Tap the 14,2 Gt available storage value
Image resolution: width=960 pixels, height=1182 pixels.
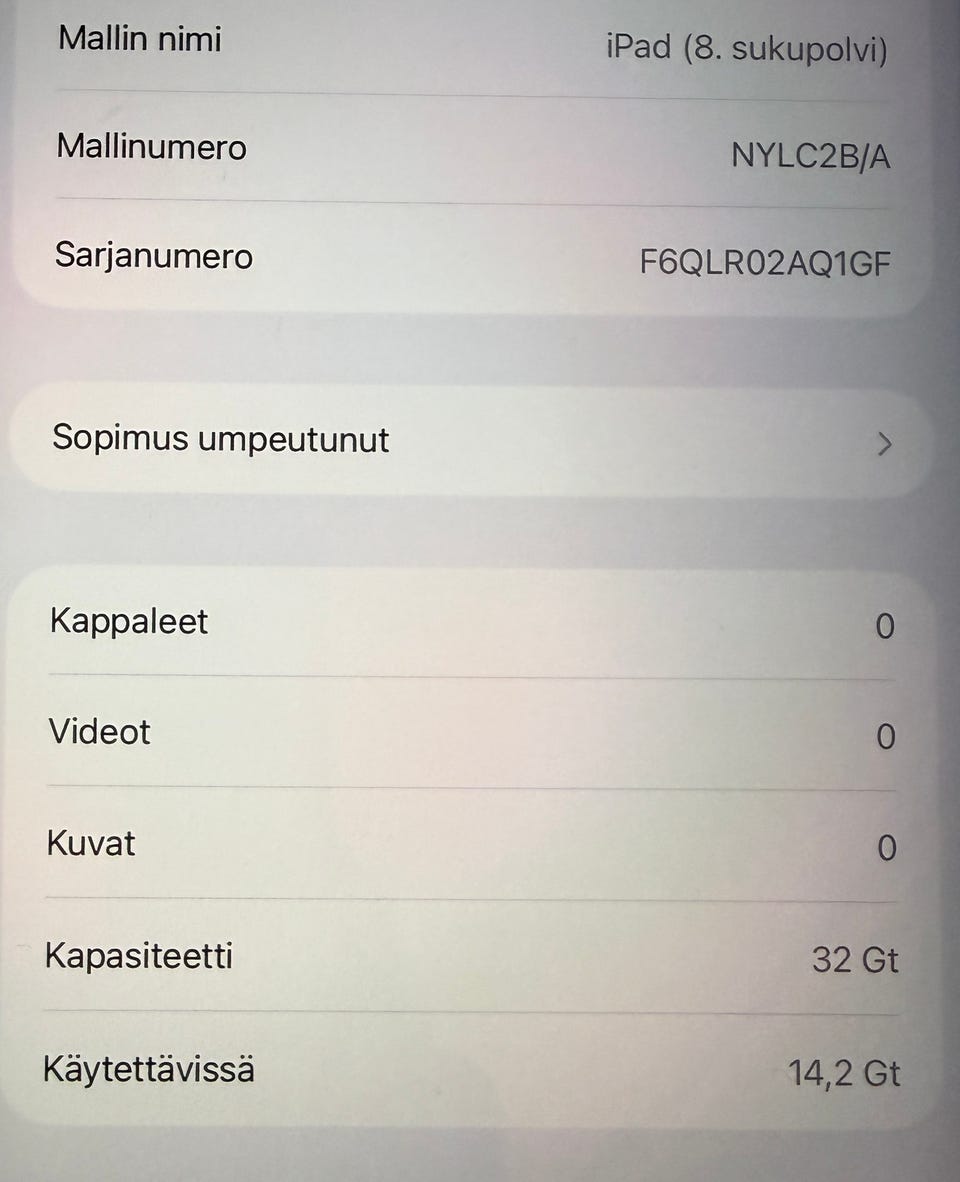click(843, 1074)
